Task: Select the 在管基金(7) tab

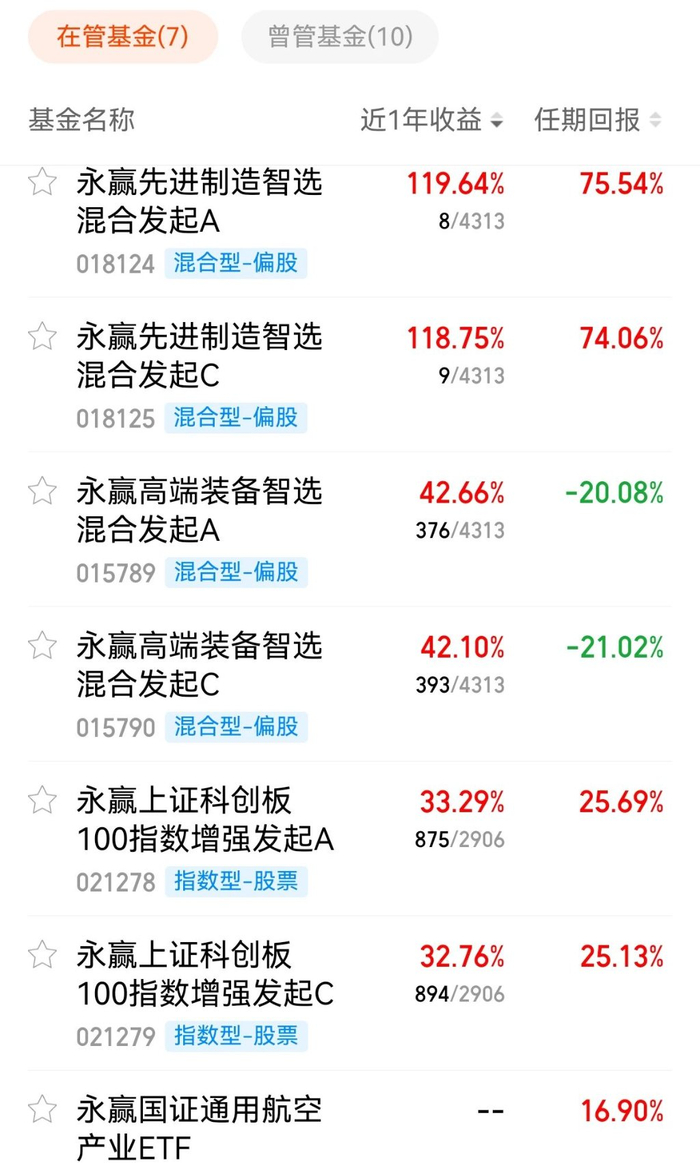Action: (x=123, y=36)
